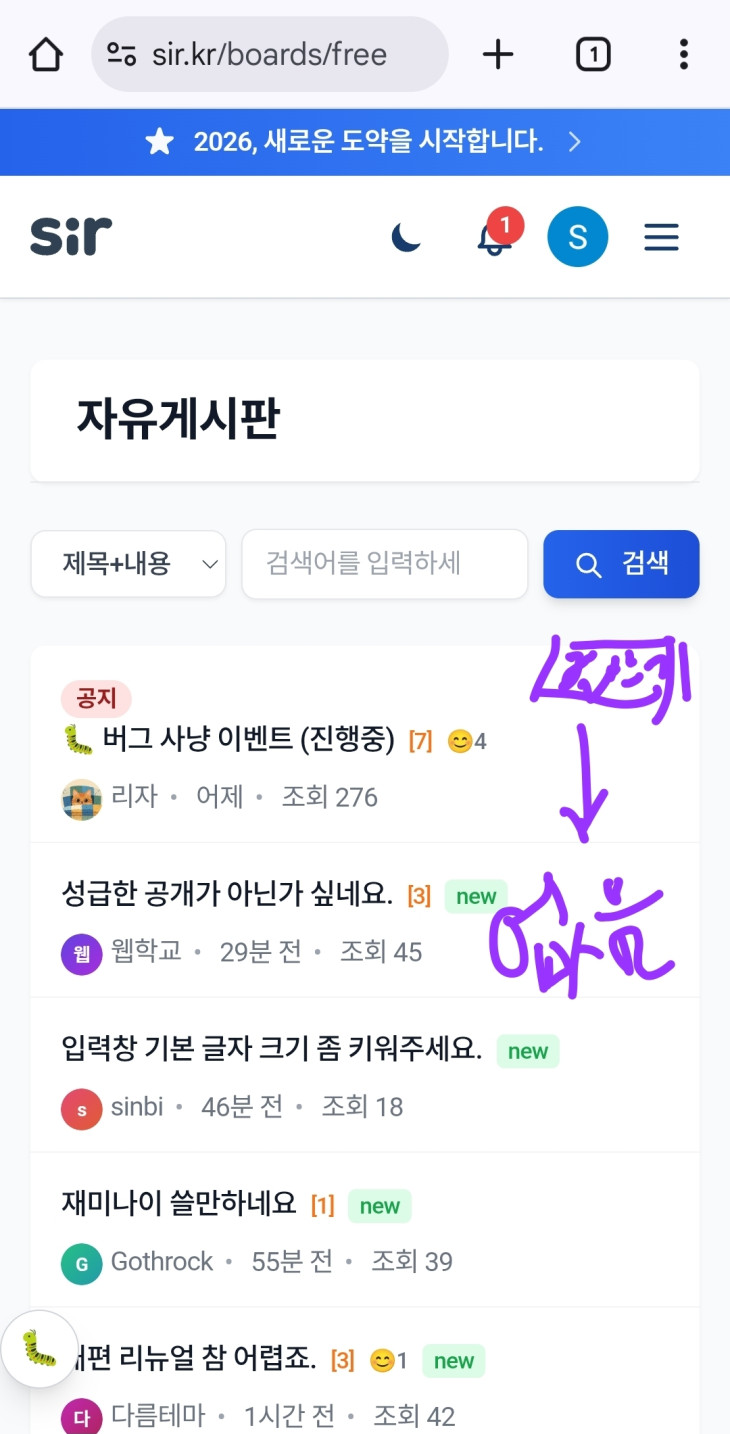Open the hamburger site menu

click(x=661, y=237)
